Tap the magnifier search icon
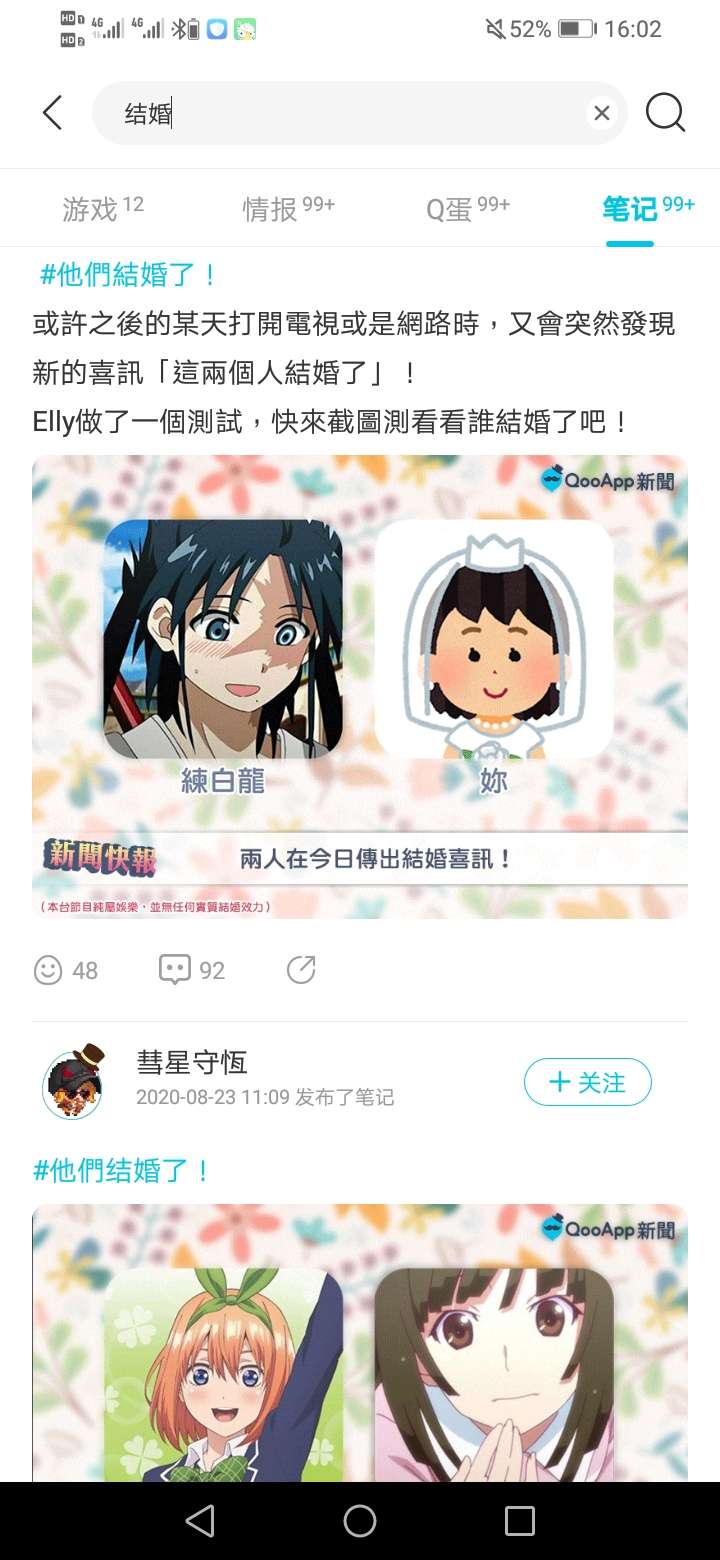 (665, 113)
